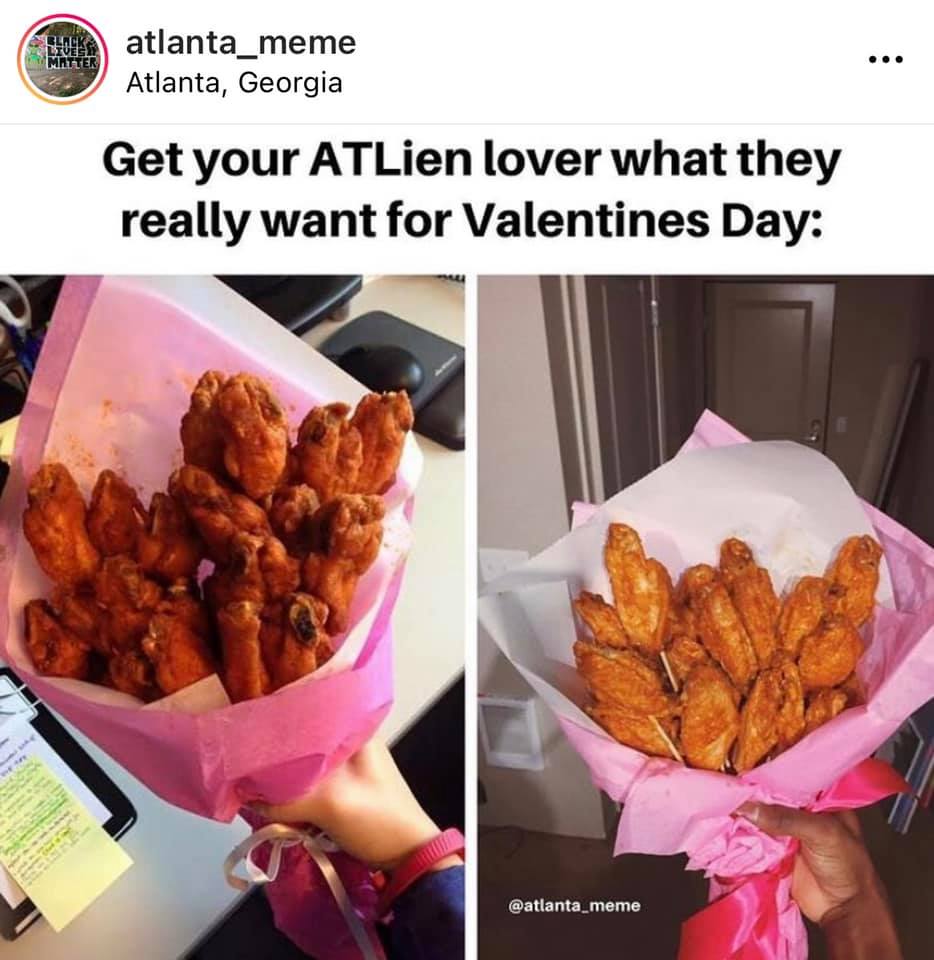This screenshot has width=934, height=960.
Task: Open the Atlanta, Georgia location tag
Action: click(234, 83)
